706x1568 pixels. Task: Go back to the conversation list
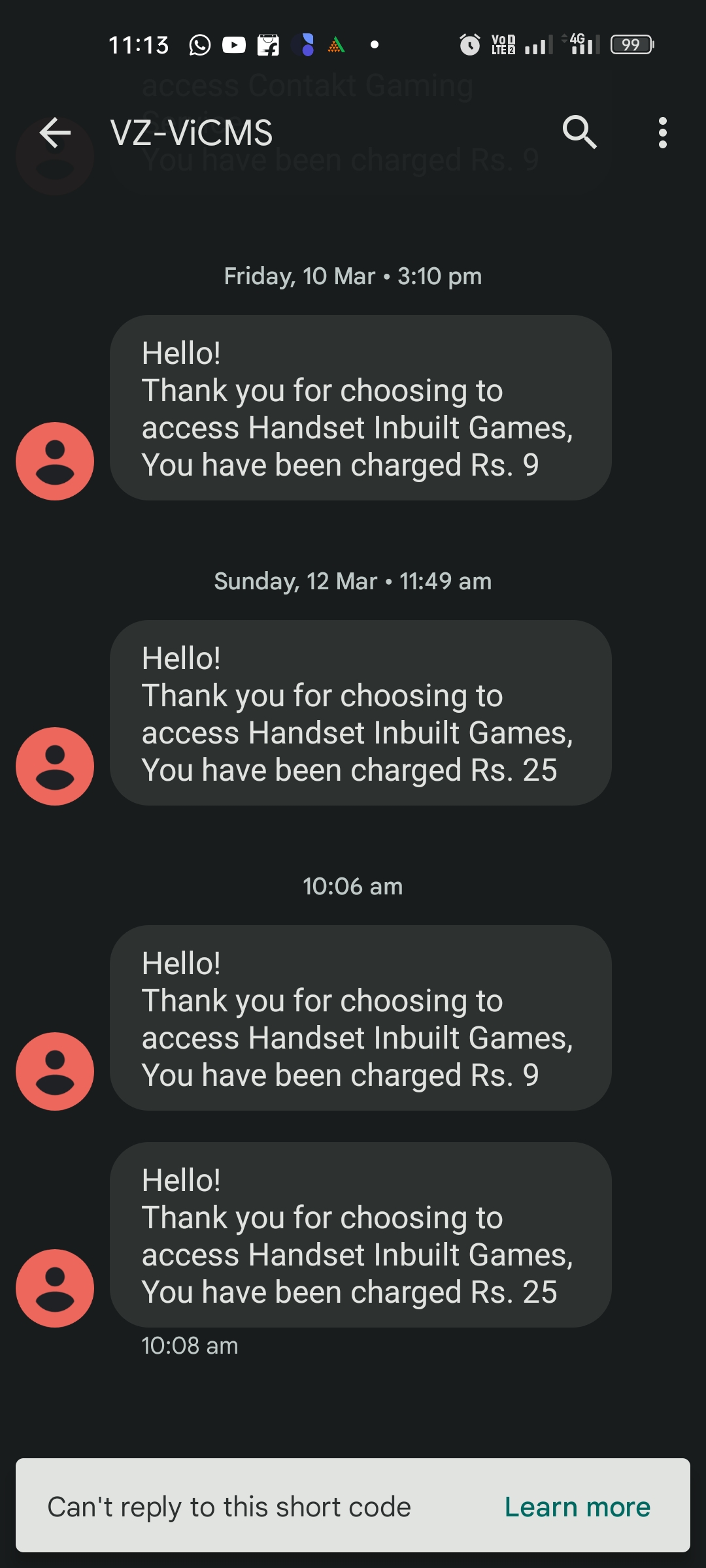tap(55, 133)
